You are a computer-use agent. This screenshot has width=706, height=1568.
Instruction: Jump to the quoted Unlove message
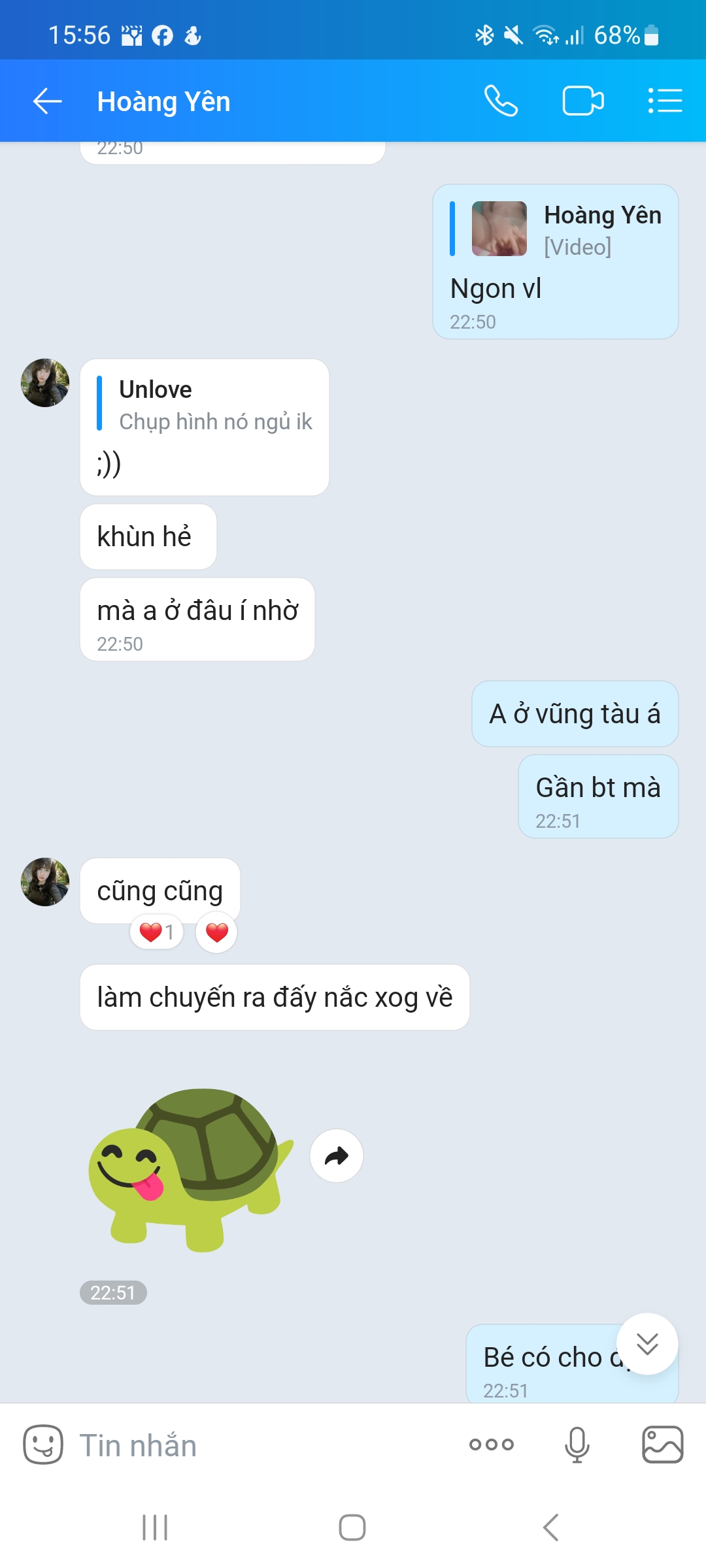[205, 405]
